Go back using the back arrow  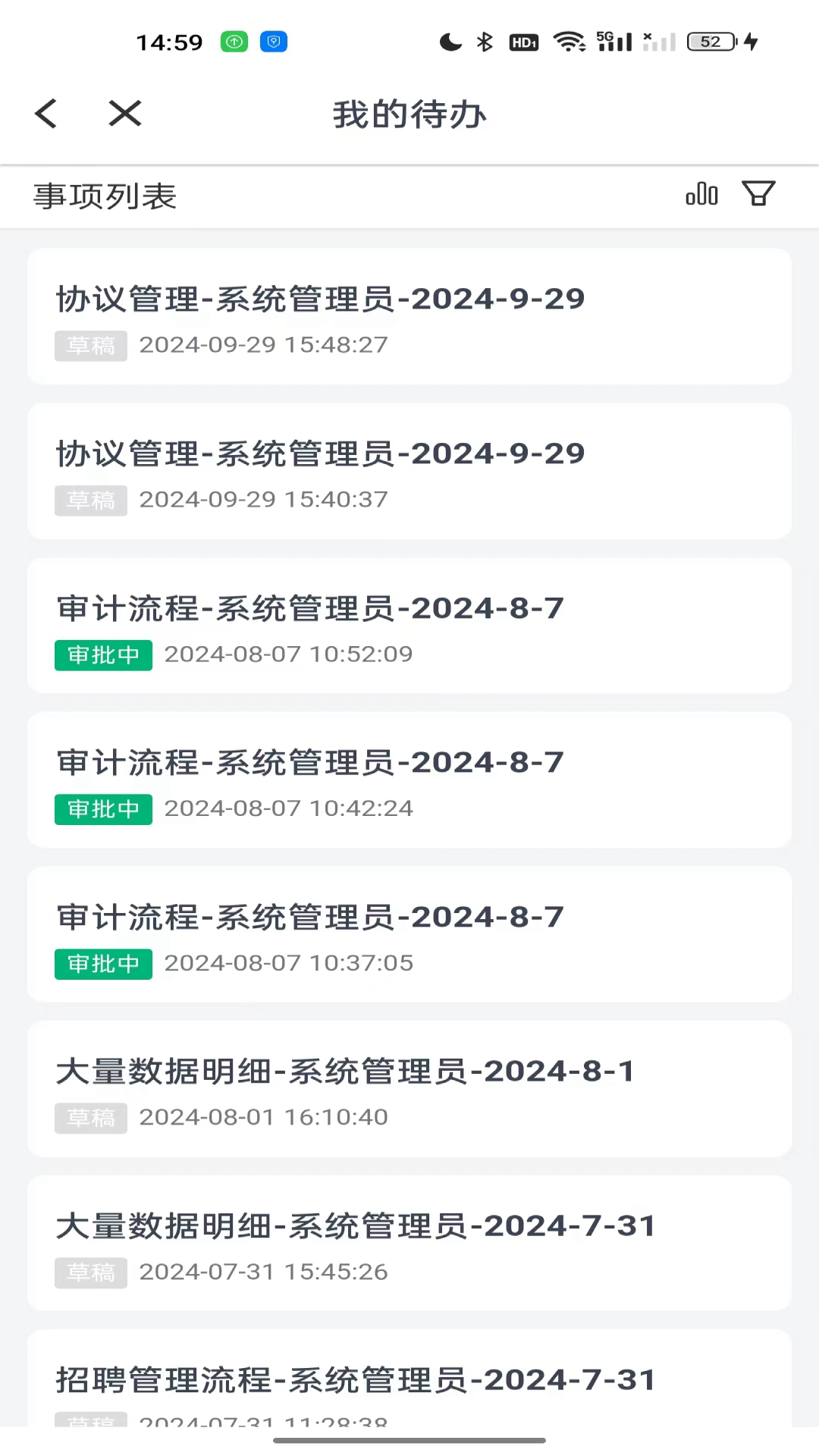tap(46, 114)
